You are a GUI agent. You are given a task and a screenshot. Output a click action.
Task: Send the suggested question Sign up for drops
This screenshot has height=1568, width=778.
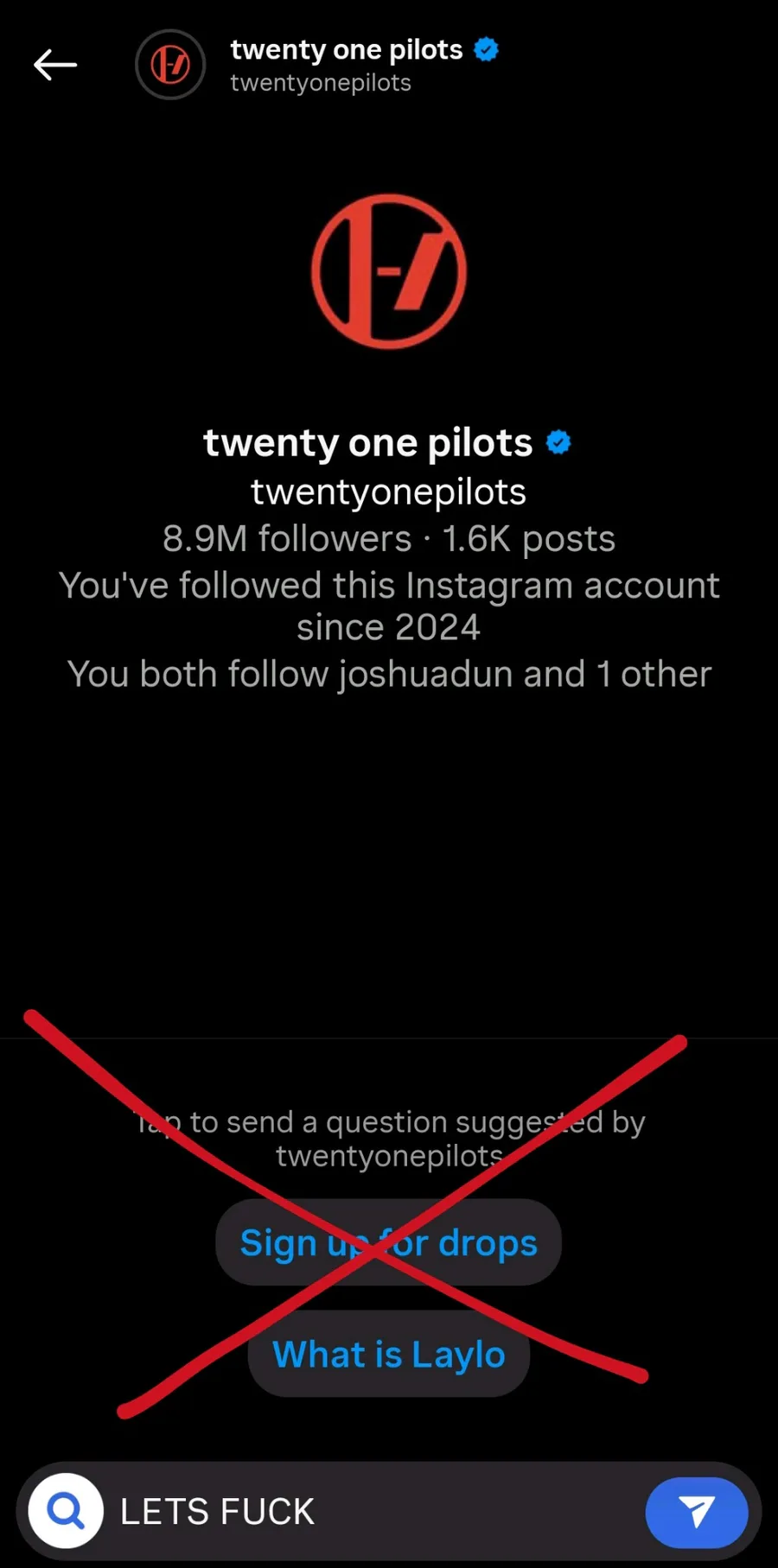tap(388, 1242)
